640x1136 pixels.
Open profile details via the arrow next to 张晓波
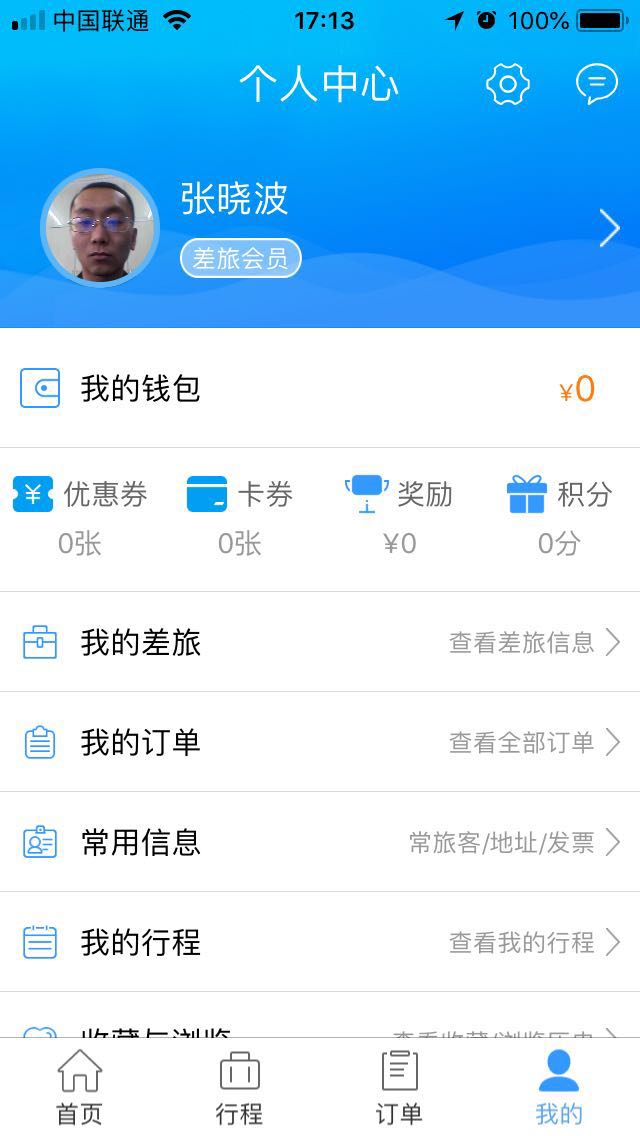click(x=609, y=229)
